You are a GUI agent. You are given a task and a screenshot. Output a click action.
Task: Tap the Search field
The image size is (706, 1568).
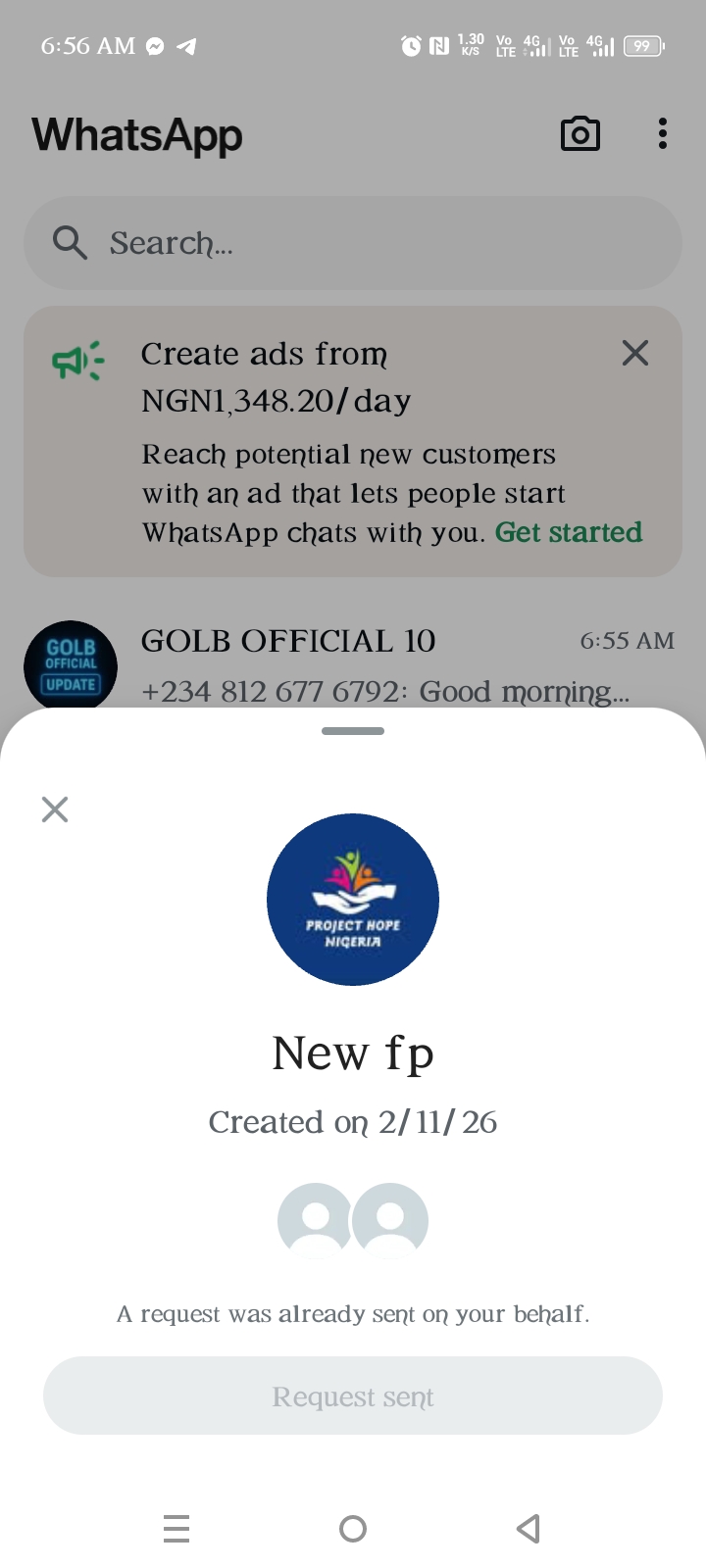click(353, 243)
